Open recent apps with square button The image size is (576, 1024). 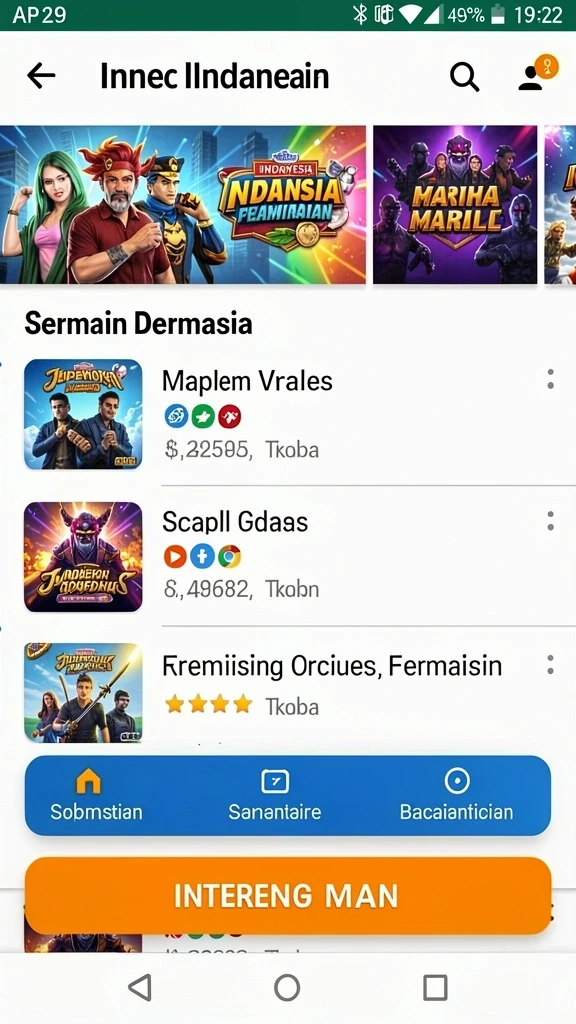(x=435, y=988)
